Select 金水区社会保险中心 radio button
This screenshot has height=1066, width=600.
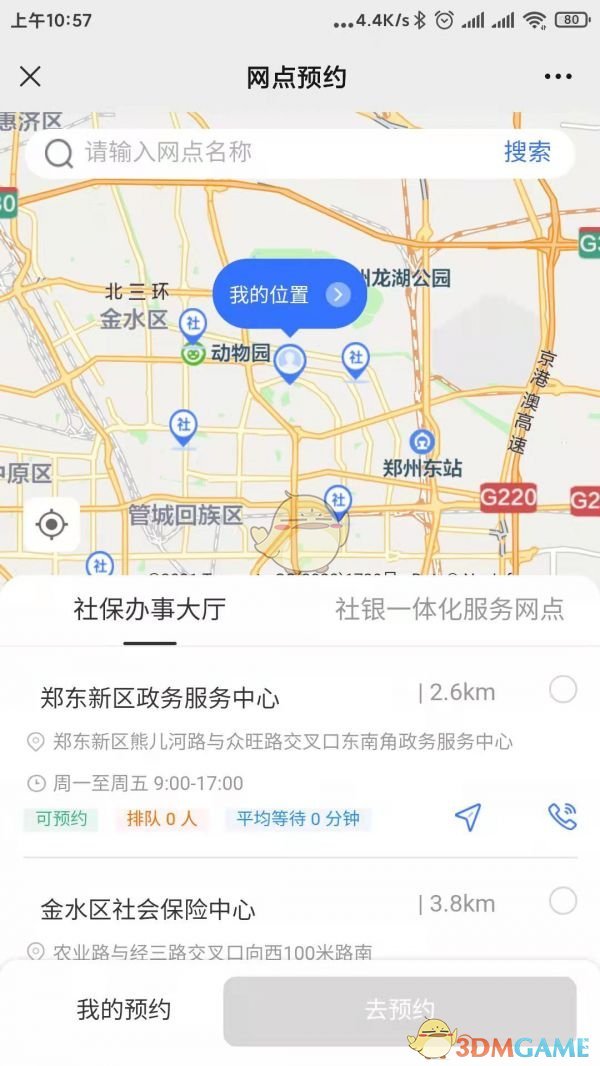[x=563, y=901]
